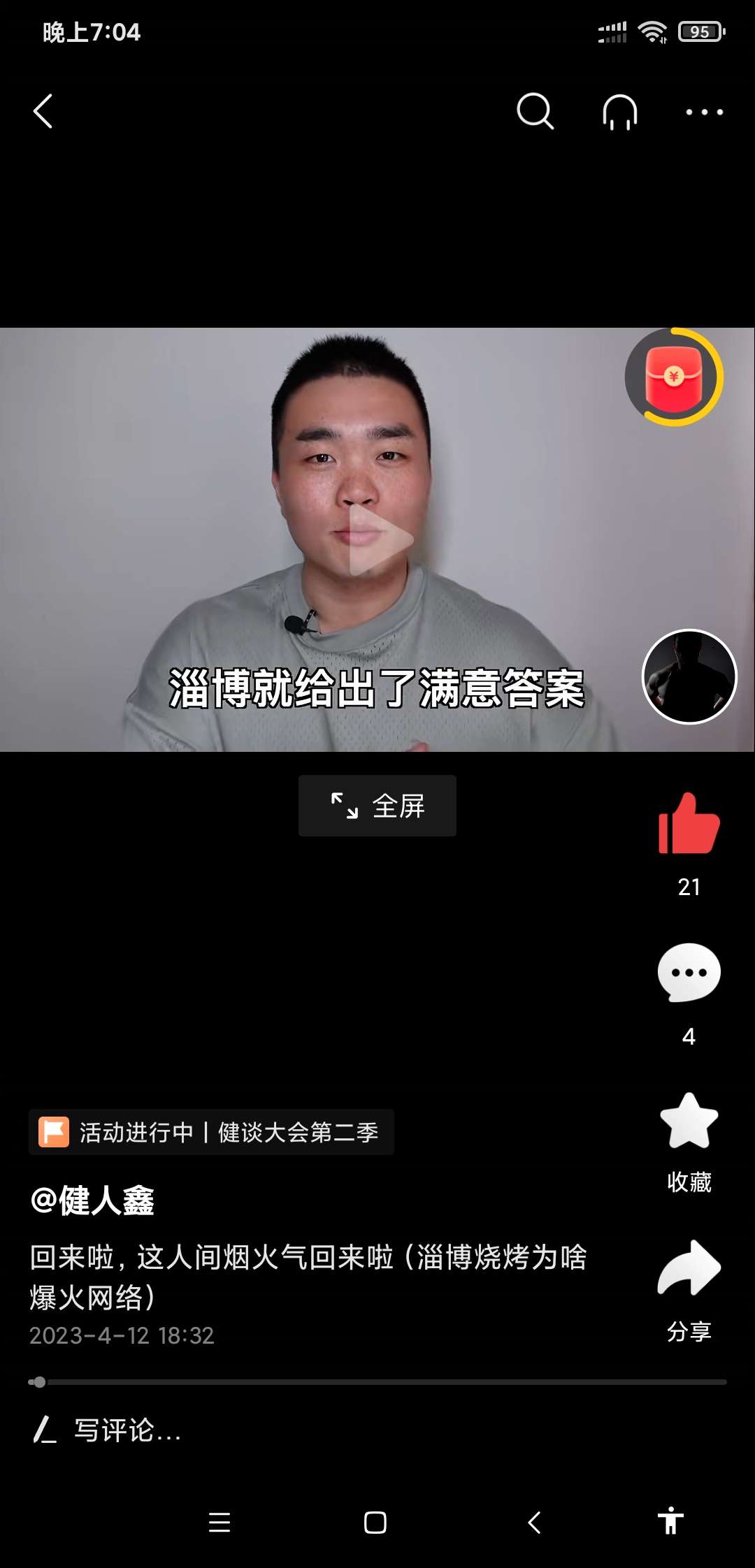Image resolution: width=755 pixels, height=1568 pixels.
Task: Play the paused video
Action: [x=377, y=539]
